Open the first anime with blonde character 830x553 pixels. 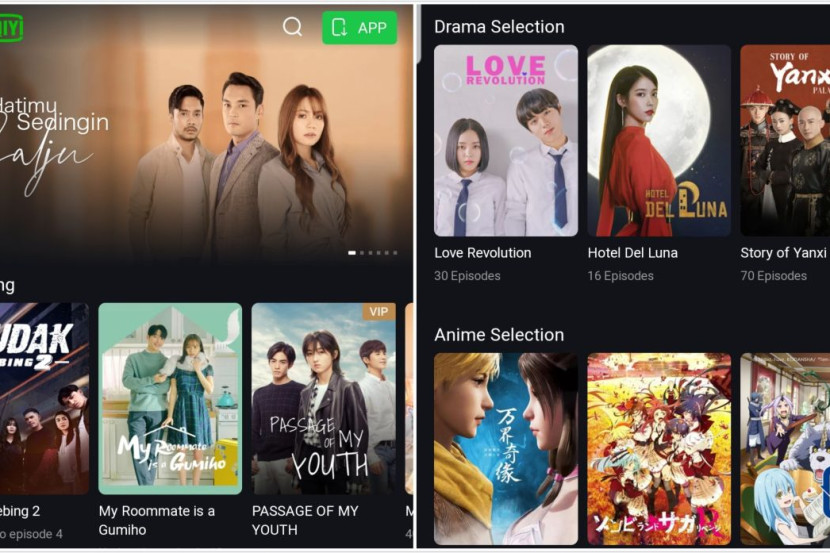(506, 448)
